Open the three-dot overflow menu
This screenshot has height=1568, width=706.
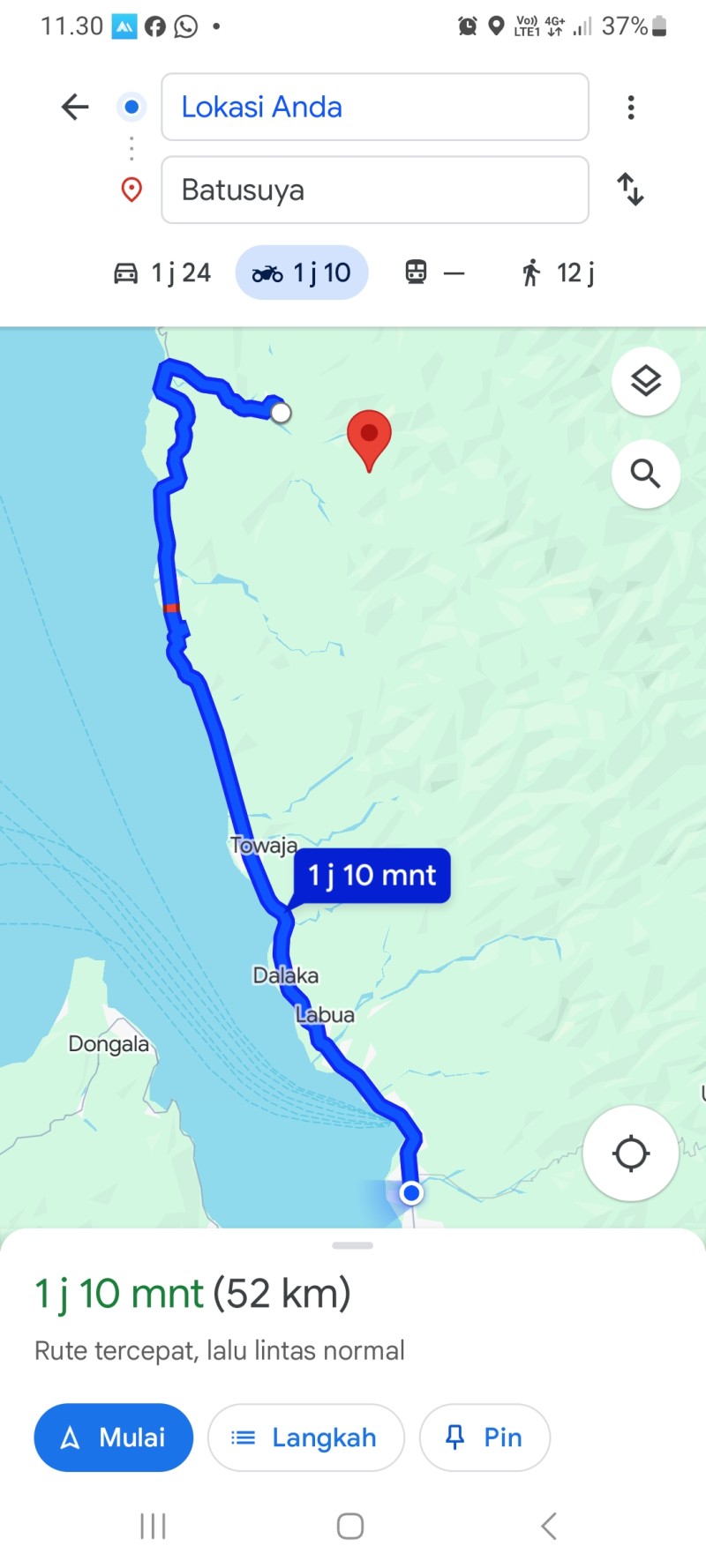630,108
